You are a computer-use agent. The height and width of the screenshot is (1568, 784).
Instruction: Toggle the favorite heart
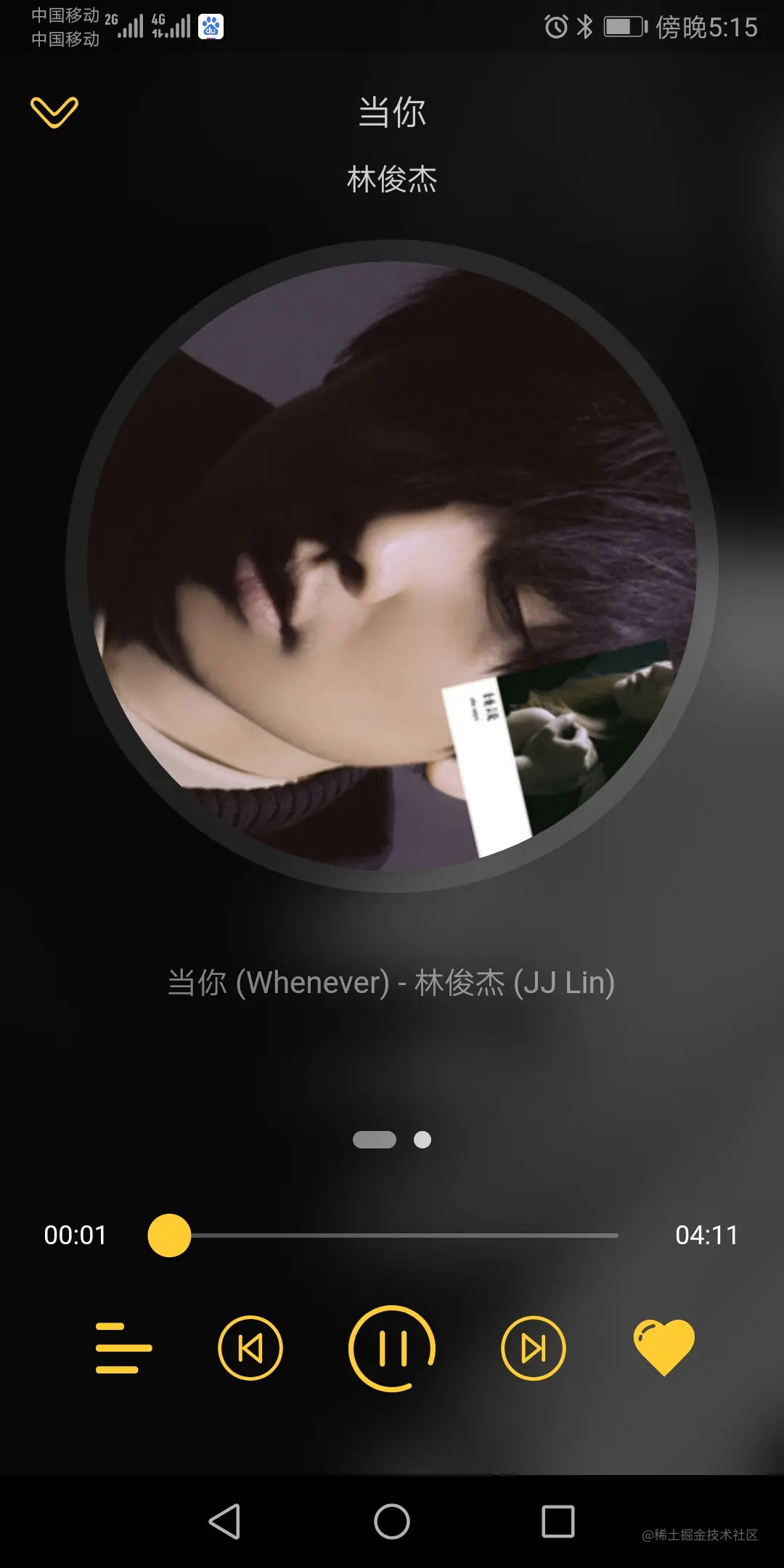(663, 1347)
